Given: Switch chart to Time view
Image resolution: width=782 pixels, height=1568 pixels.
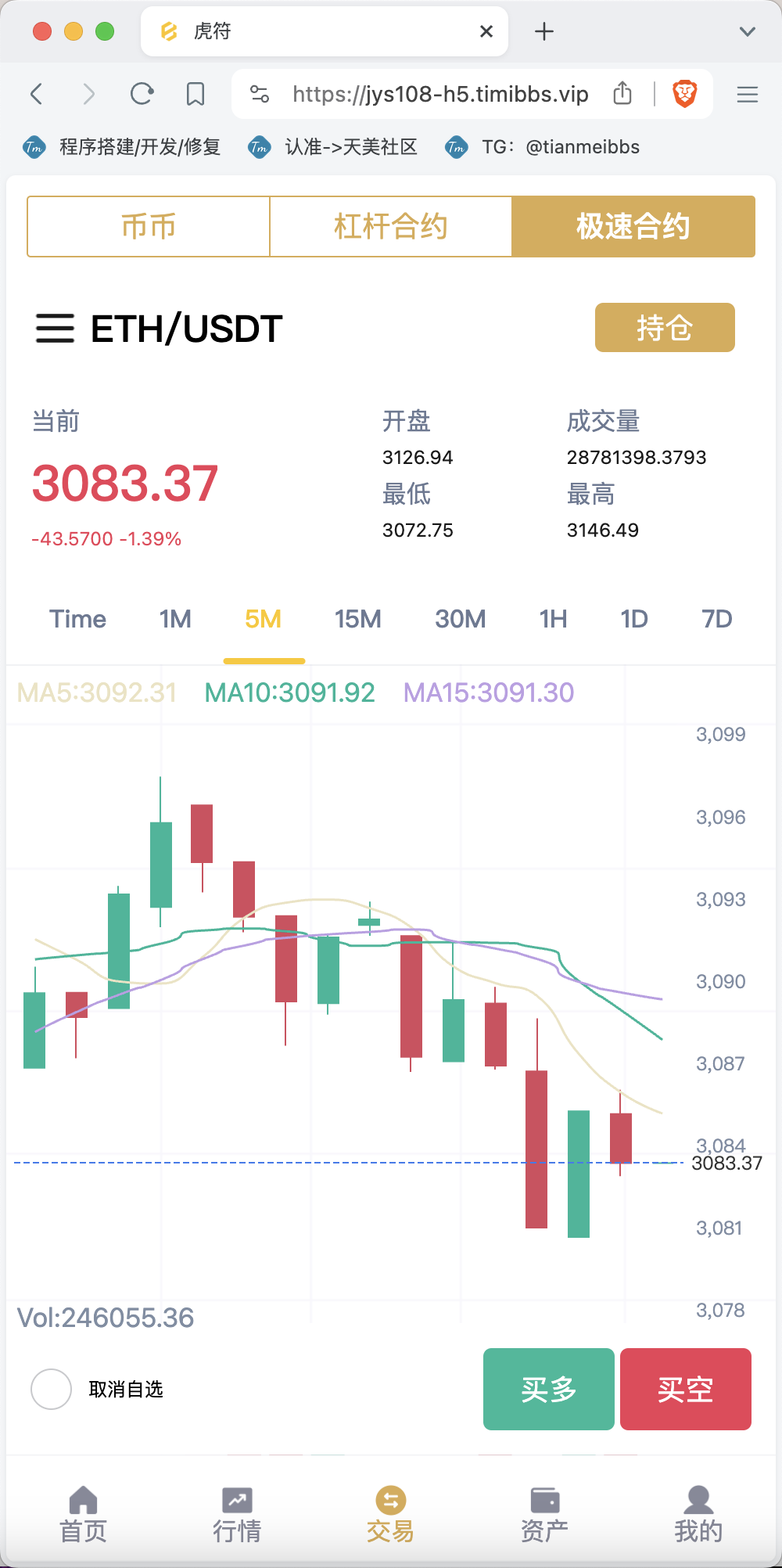Looking at the screenshot, I should pos(77,619).
